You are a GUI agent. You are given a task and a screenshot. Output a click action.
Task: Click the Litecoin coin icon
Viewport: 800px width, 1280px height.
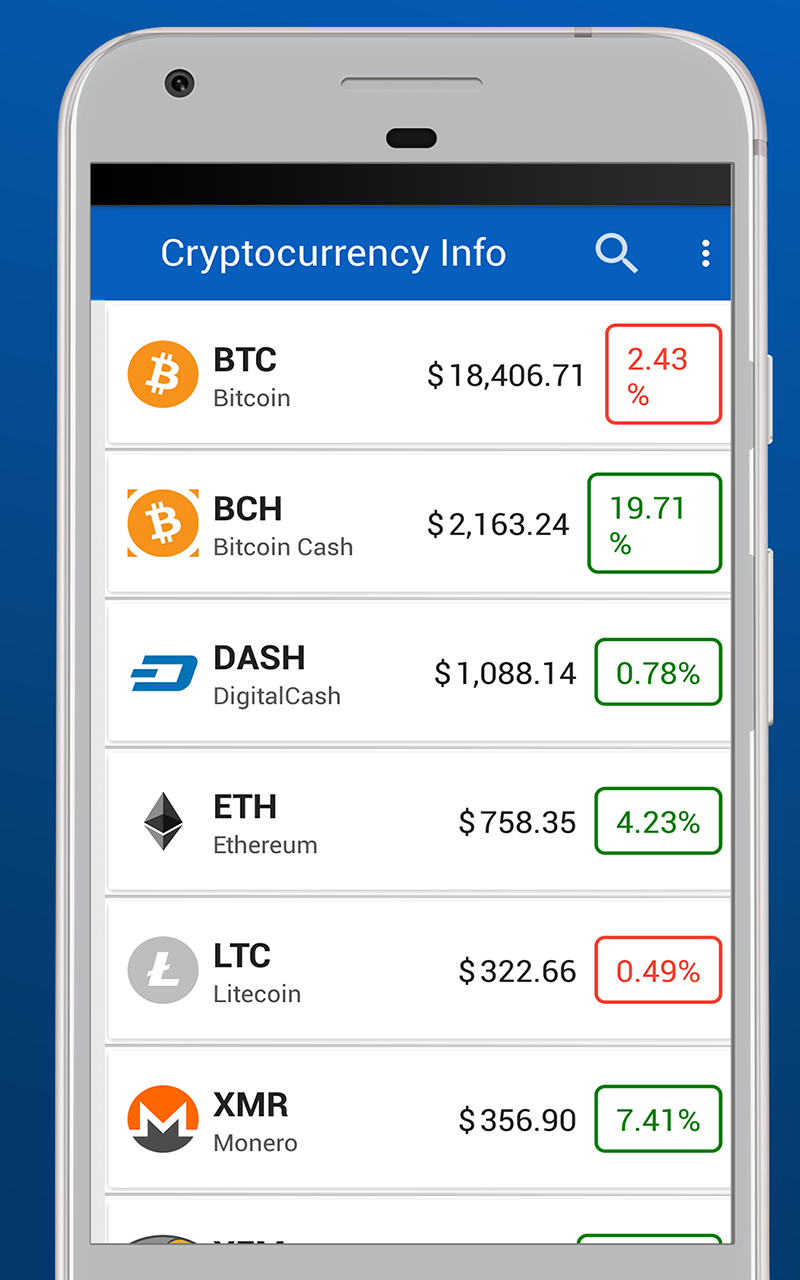point(163,969)
